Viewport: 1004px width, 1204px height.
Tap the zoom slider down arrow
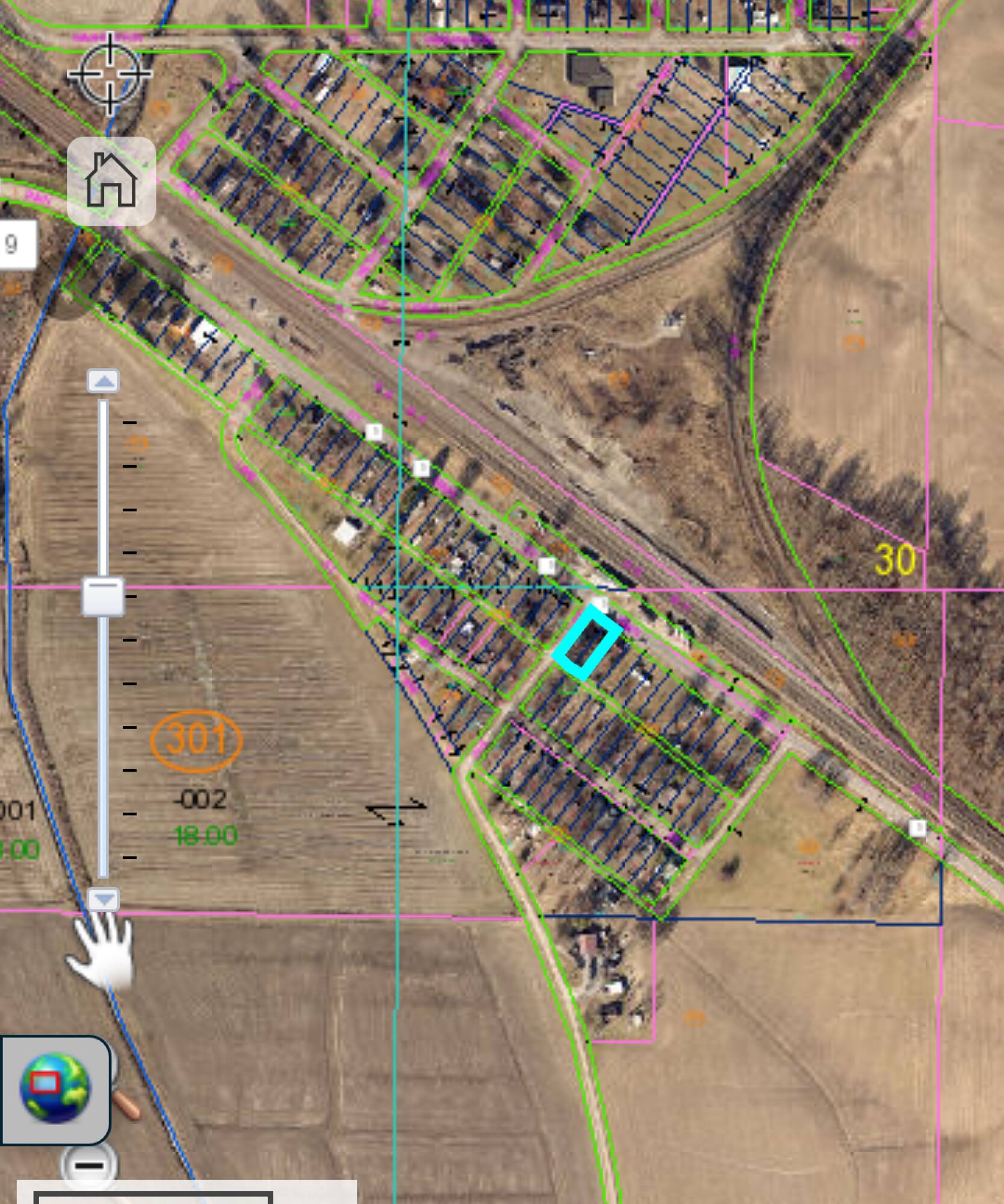pos(104,900)
